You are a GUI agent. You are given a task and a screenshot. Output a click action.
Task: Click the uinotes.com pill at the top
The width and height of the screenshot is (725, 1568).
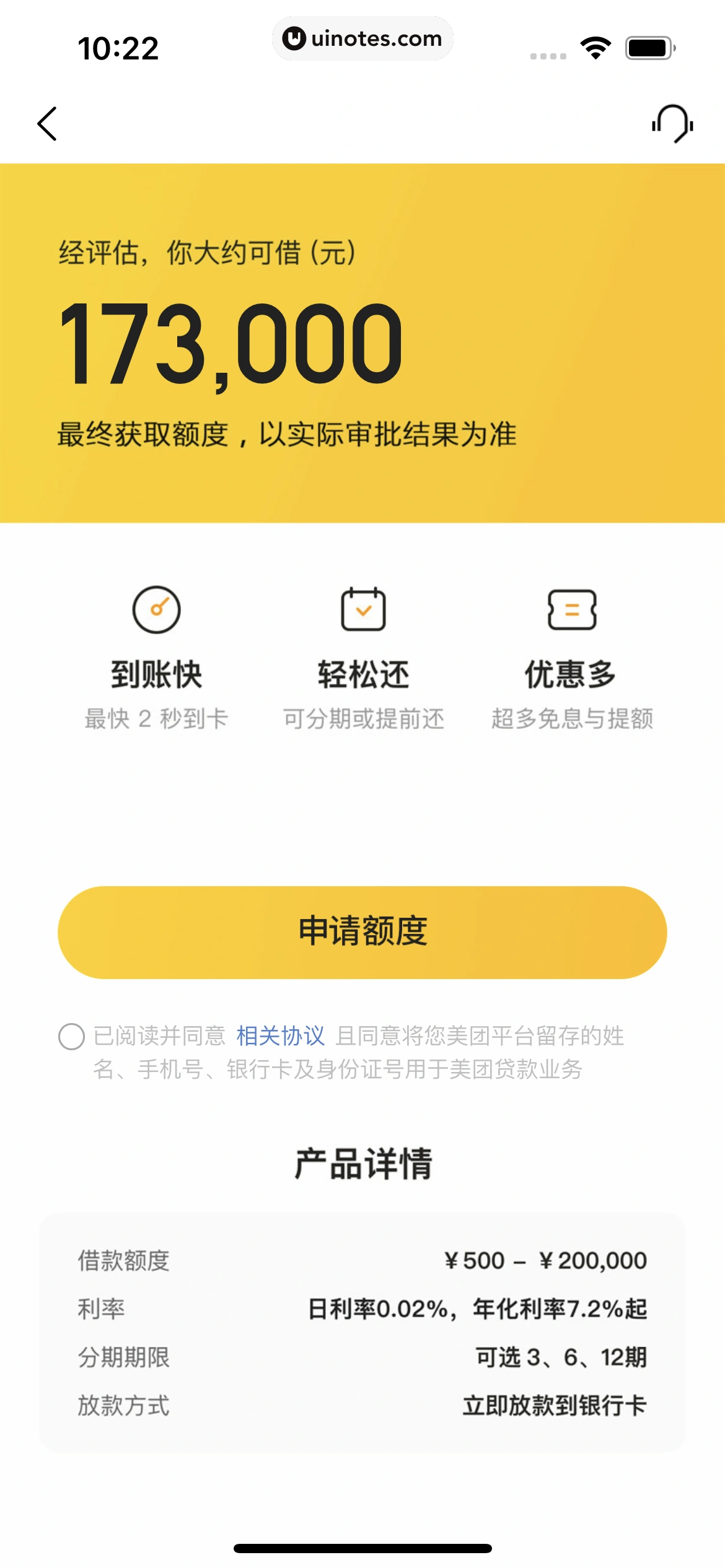[362, 38]
